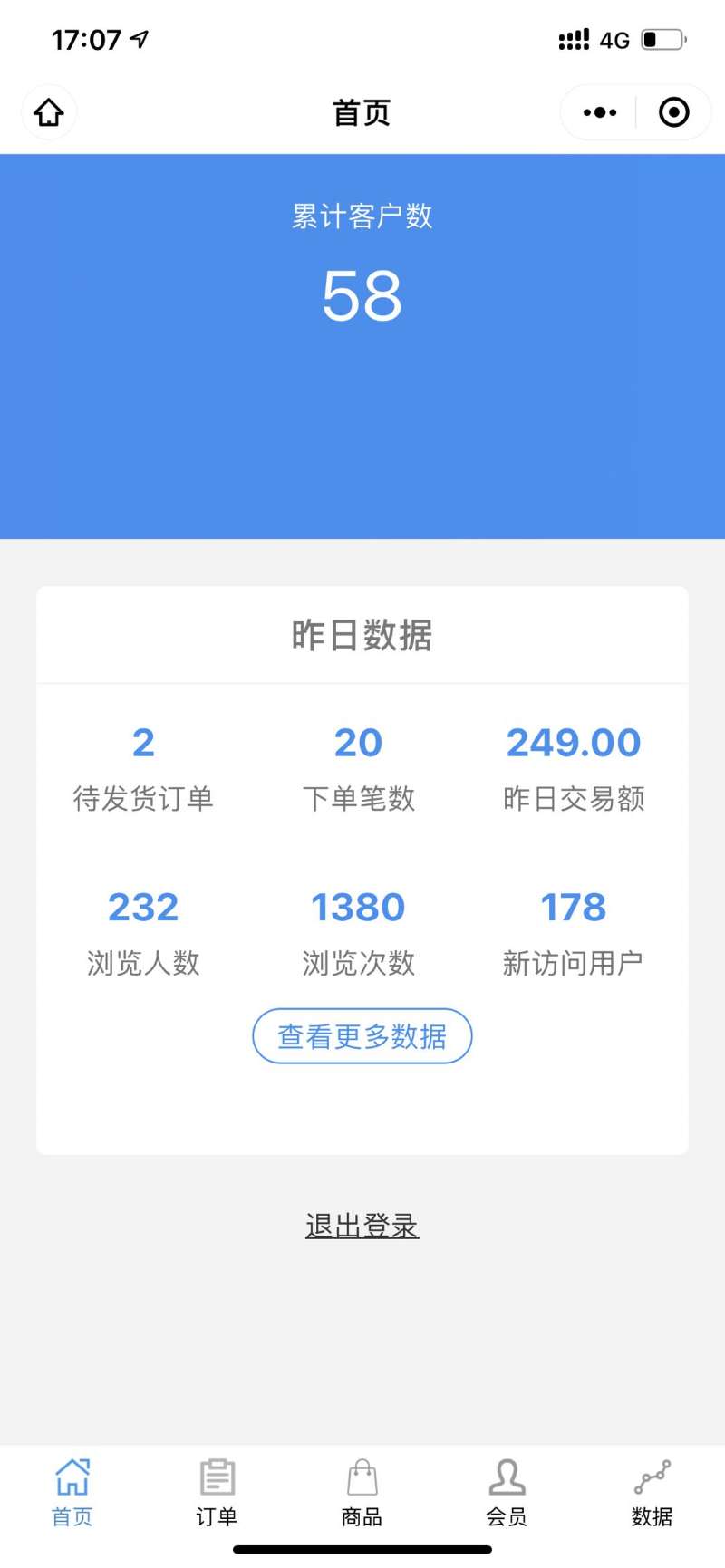The width and height of the screenshot is (725, 1568).
Task: Switch to the 首页 tab
Action: click(x=72, y=1493)
